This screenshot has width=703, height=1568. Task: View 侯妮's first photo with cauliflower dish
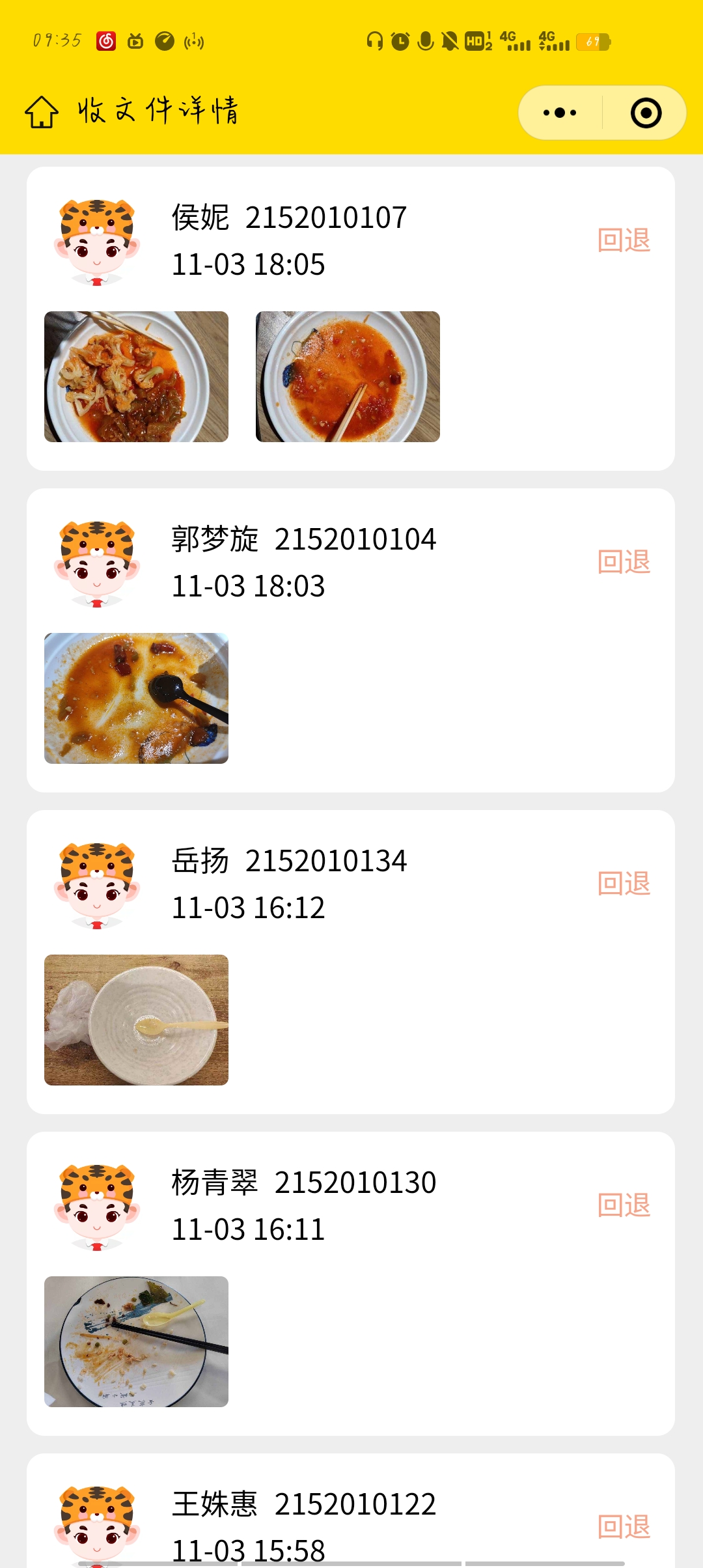coord(136,376)
